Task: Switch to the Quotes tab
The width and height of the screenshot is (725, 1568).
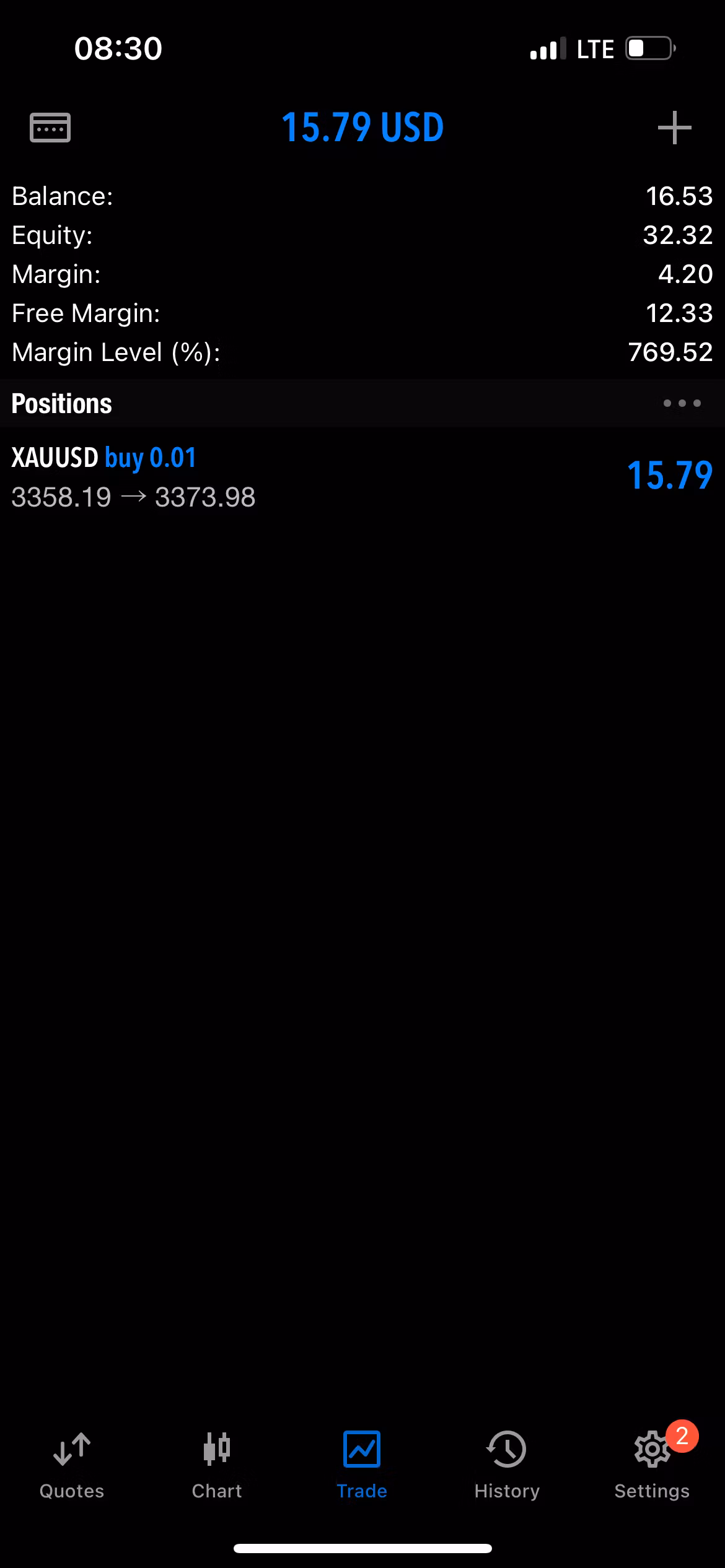Action: 72,1465
